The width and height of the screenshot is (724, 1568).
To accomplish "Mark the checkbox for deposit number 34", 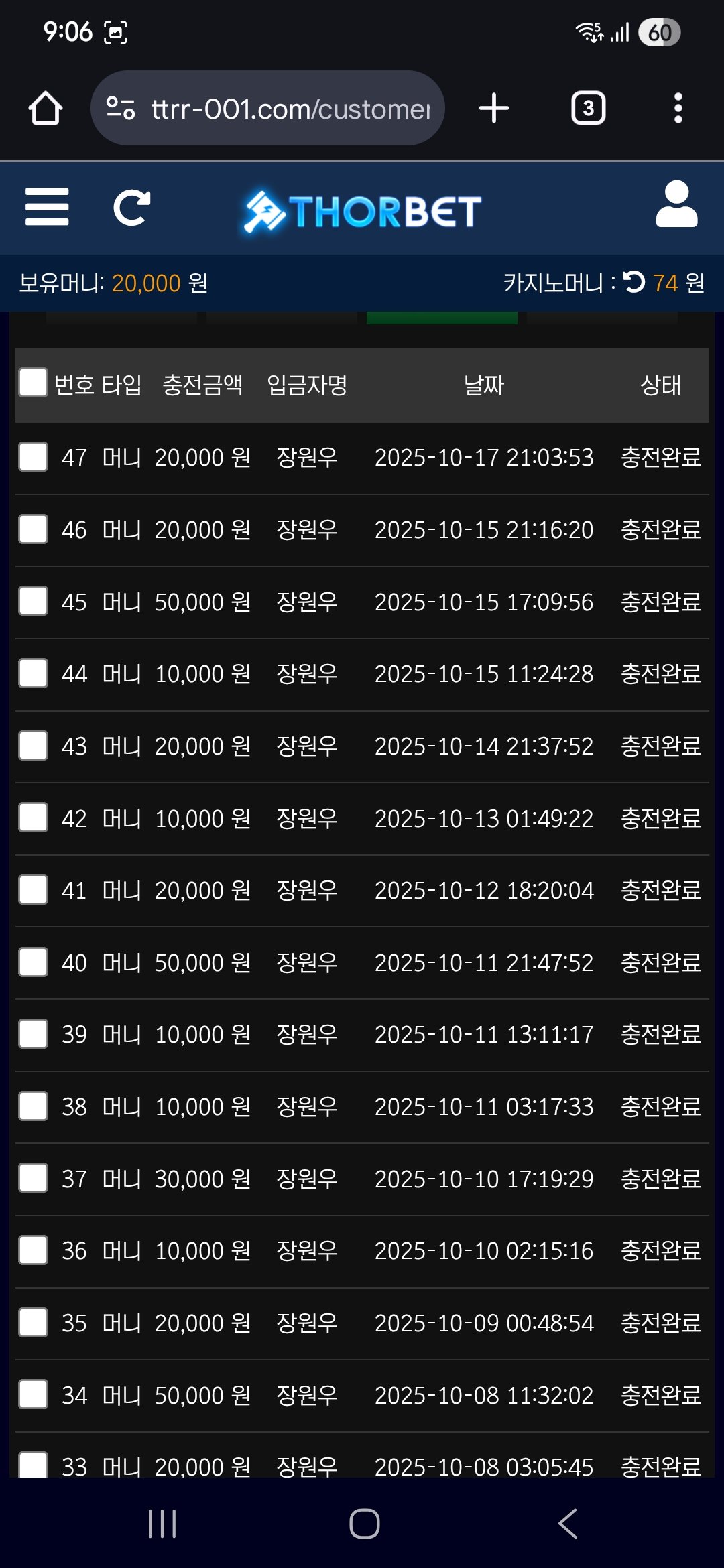I will tap(33, 1394).
